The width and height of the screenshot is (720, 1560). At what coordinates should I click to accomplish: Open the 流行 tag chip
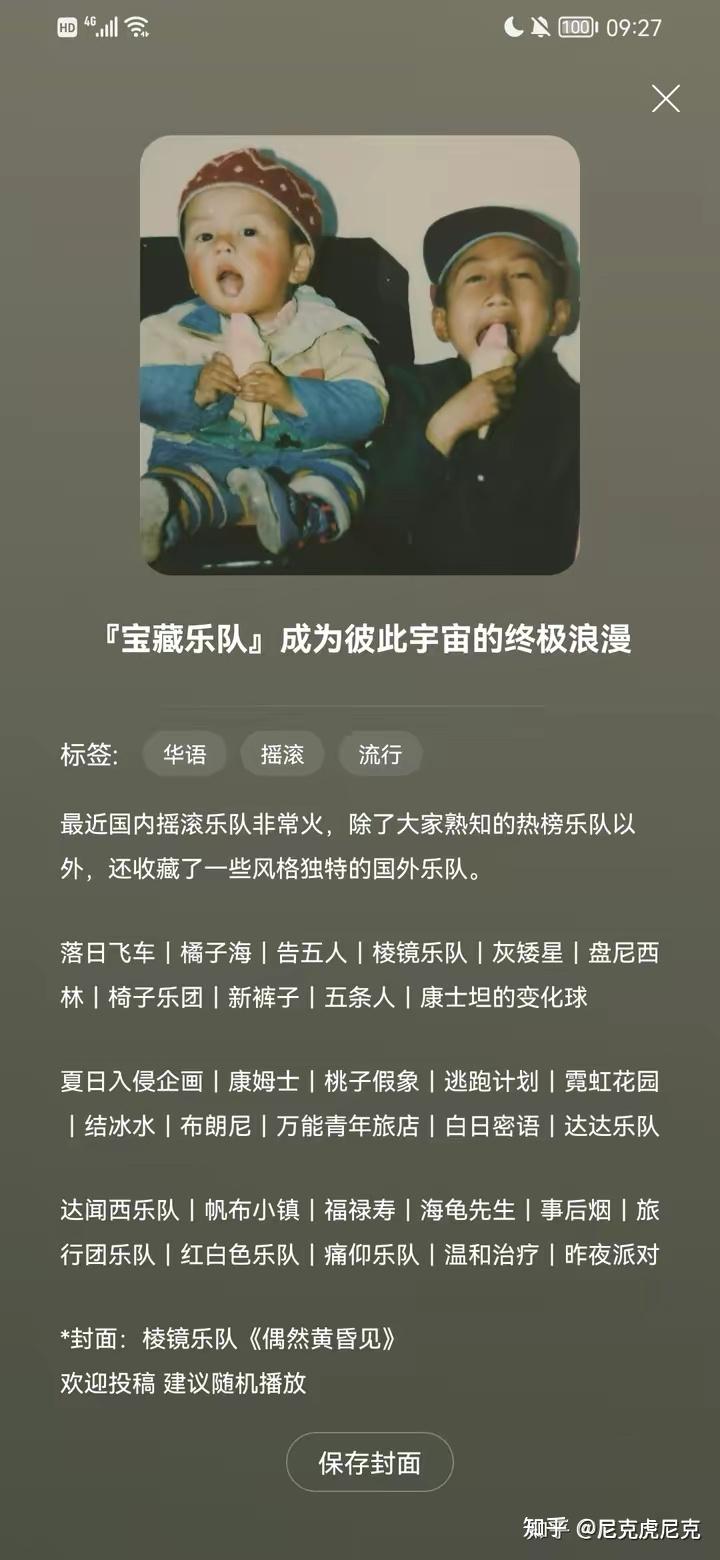(x=380, y=754)
